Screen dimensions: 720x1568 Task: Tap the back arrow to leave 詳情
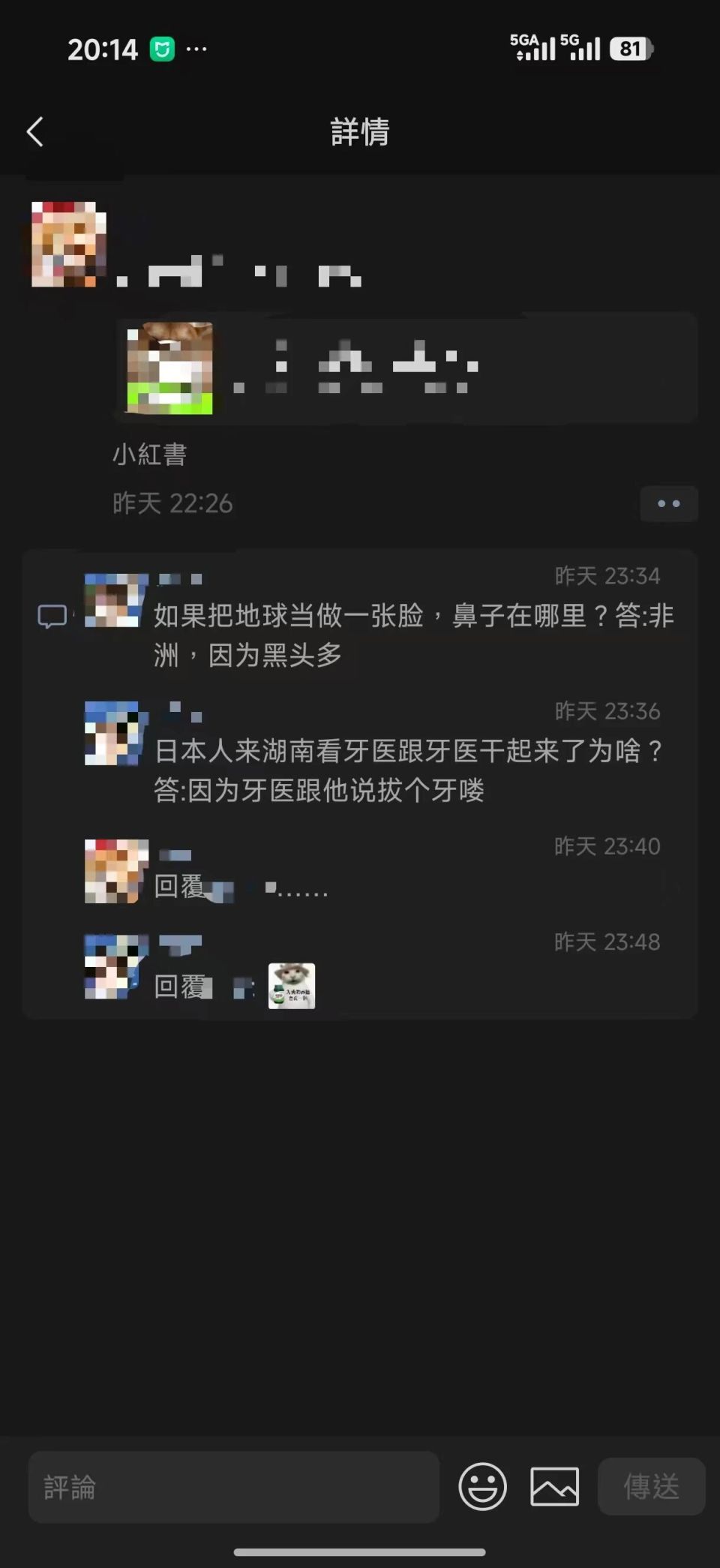(x=34, y=131)
